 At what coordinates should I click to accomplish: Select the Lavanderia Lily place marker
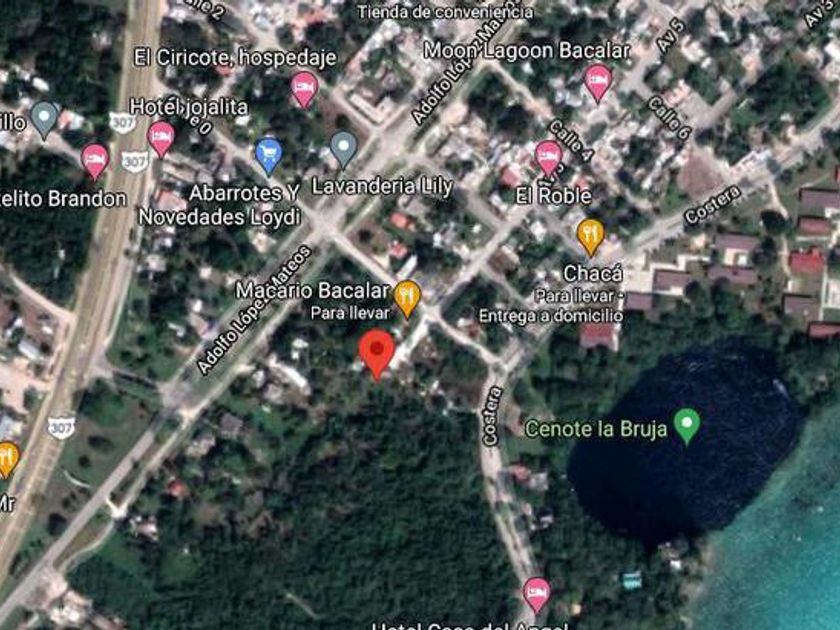point(343,149)
